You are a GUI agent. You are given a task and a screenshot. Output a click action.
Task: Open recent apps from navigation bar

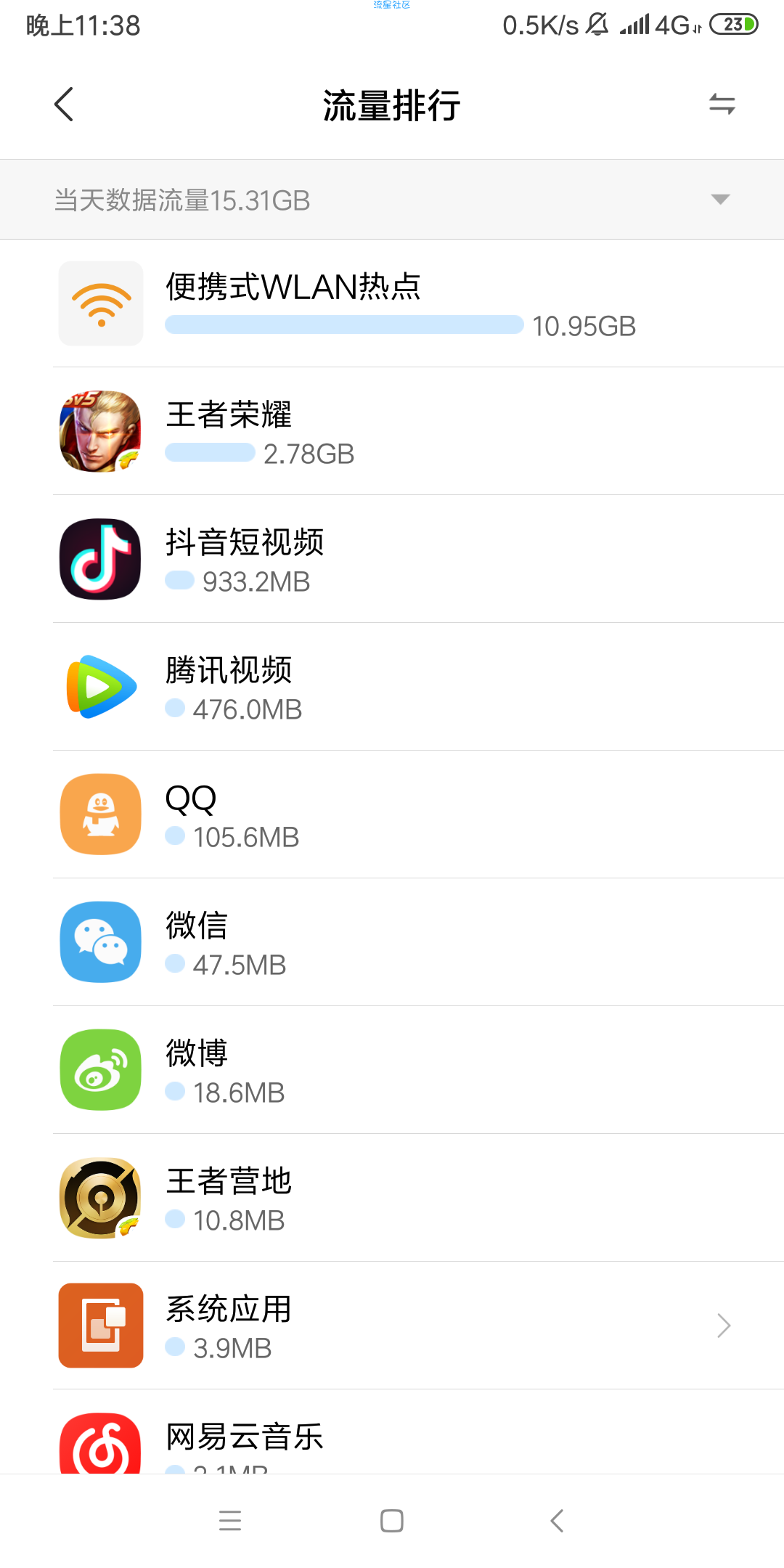tap(230, 1521)
